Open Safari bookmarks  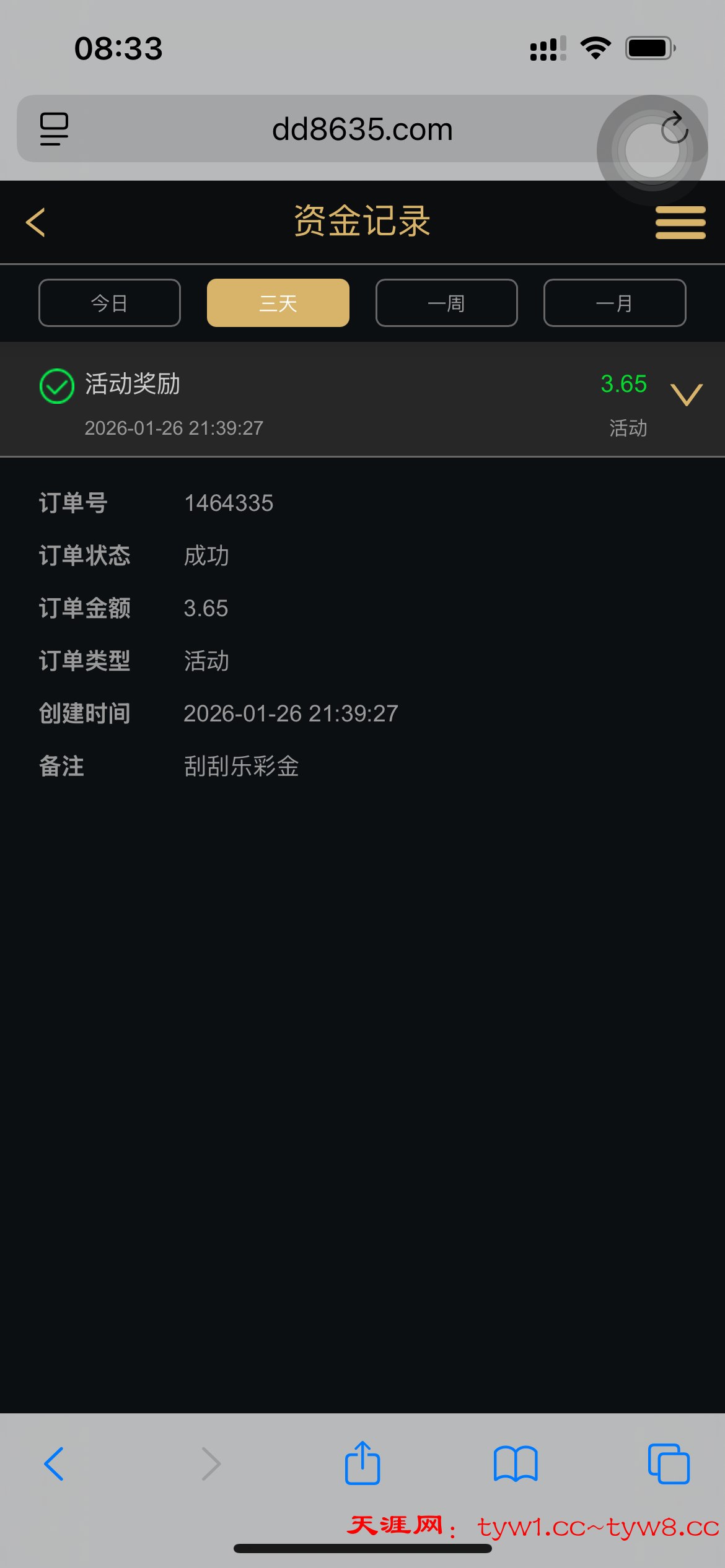[x=515, y=1464]
